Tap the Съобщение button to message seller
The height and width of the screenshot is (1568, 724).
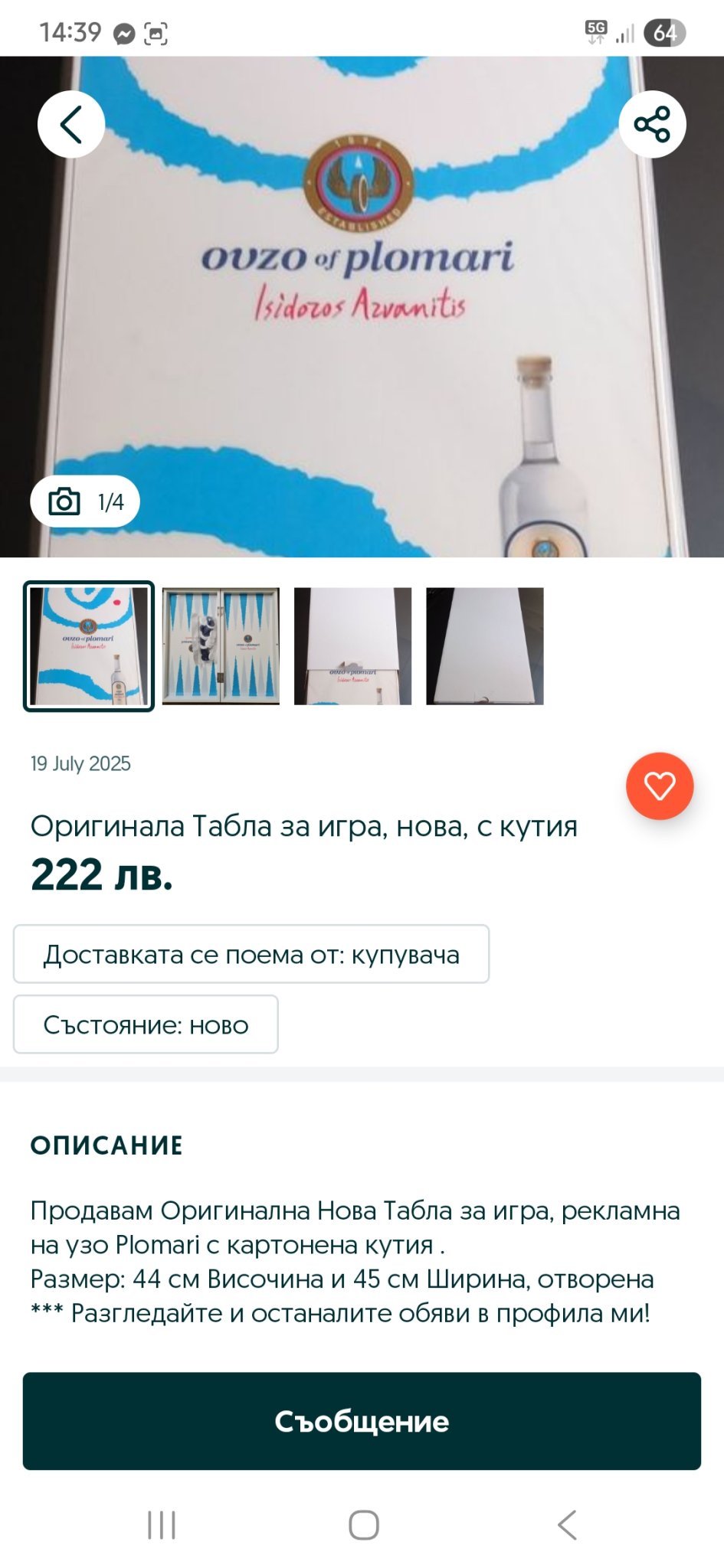tap(362, 1421)
